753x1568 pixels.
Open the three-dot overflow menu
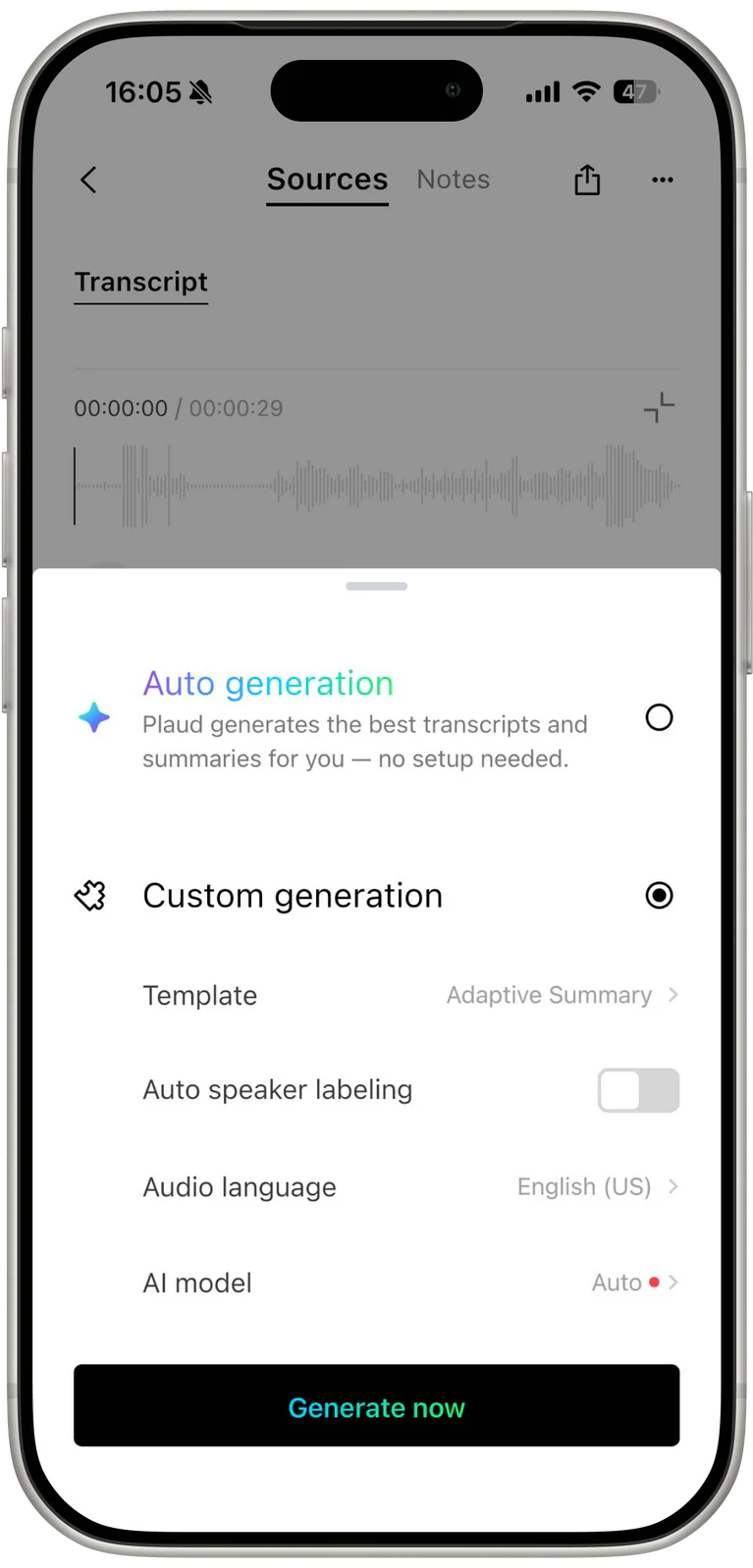663,180
